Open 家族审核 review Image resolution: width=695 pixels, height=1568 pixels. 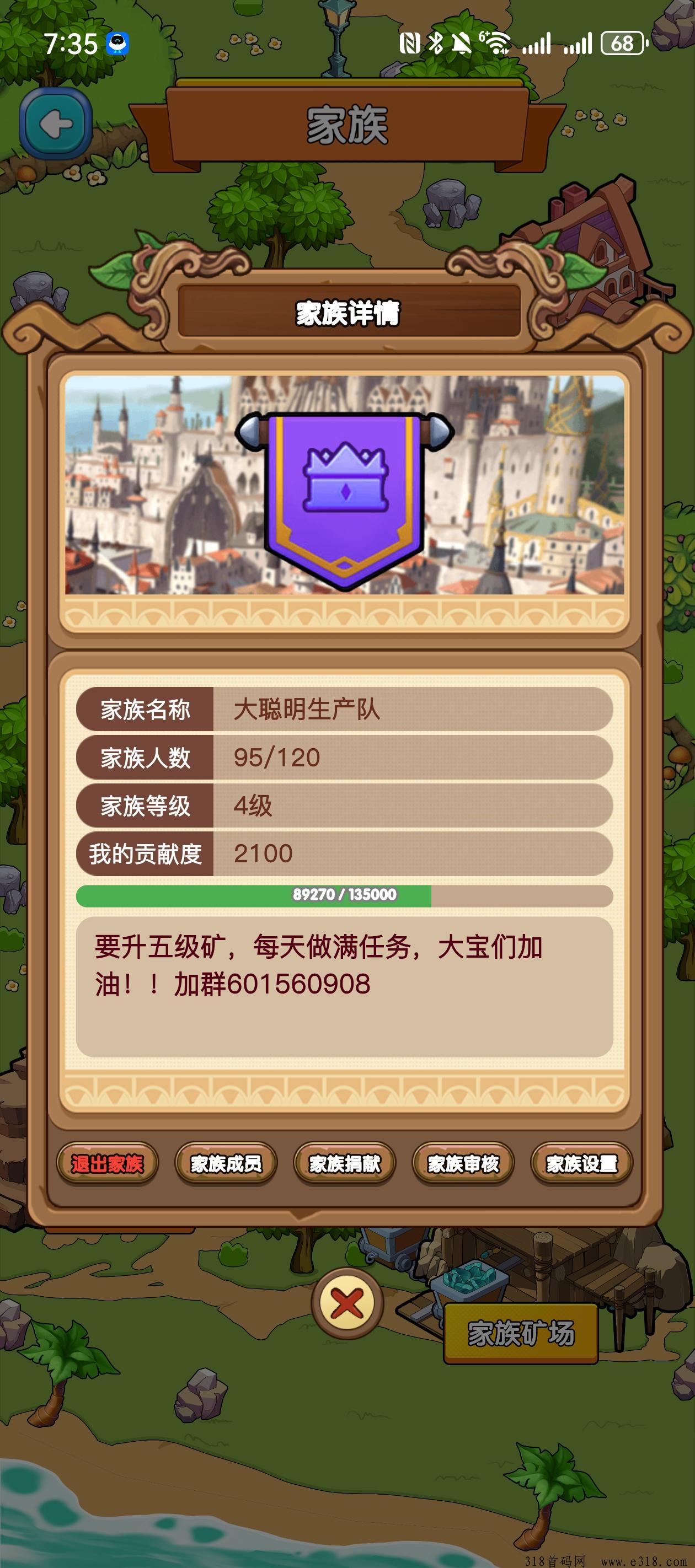463,1163
